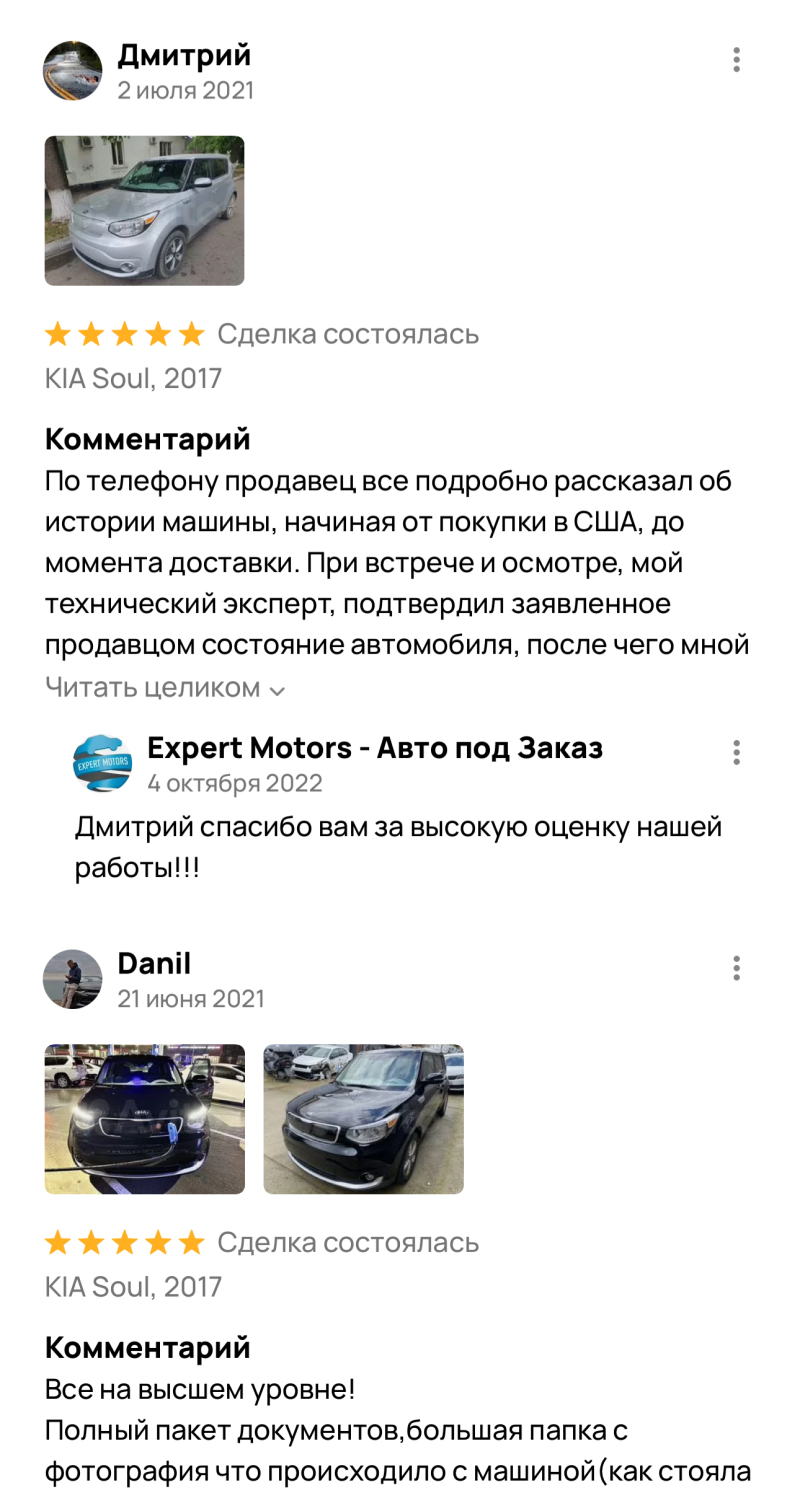View the silver KIA Soul photo from Дмитрий
Image resolution: width=800 pixels, height=1493 pixels.
pyautogui.click(x=145, y=211)
